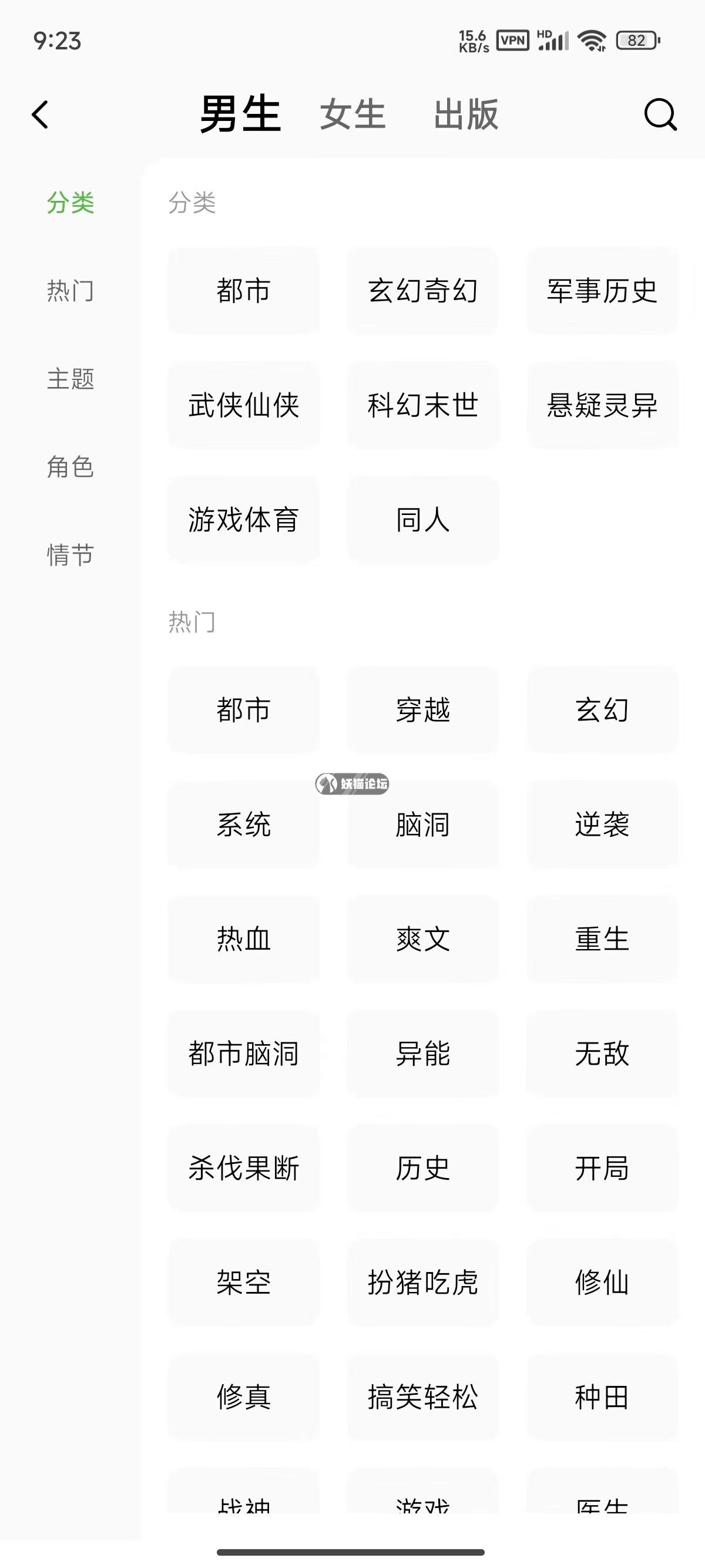Open the 武侠仙侠 category

tap(244, 405)
